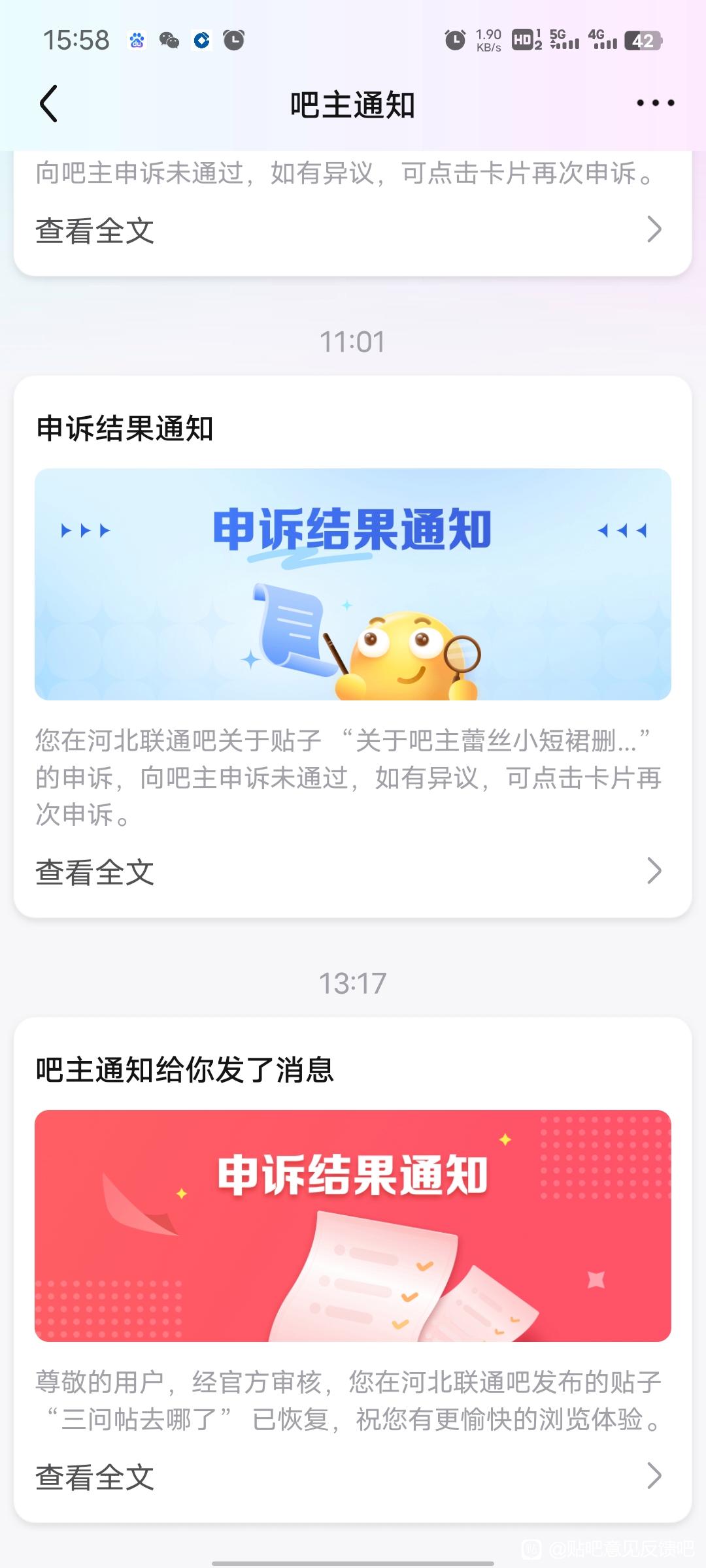
Task: View full text of 三问帖去哪了 restored notice
Action: pos(352,1477)
